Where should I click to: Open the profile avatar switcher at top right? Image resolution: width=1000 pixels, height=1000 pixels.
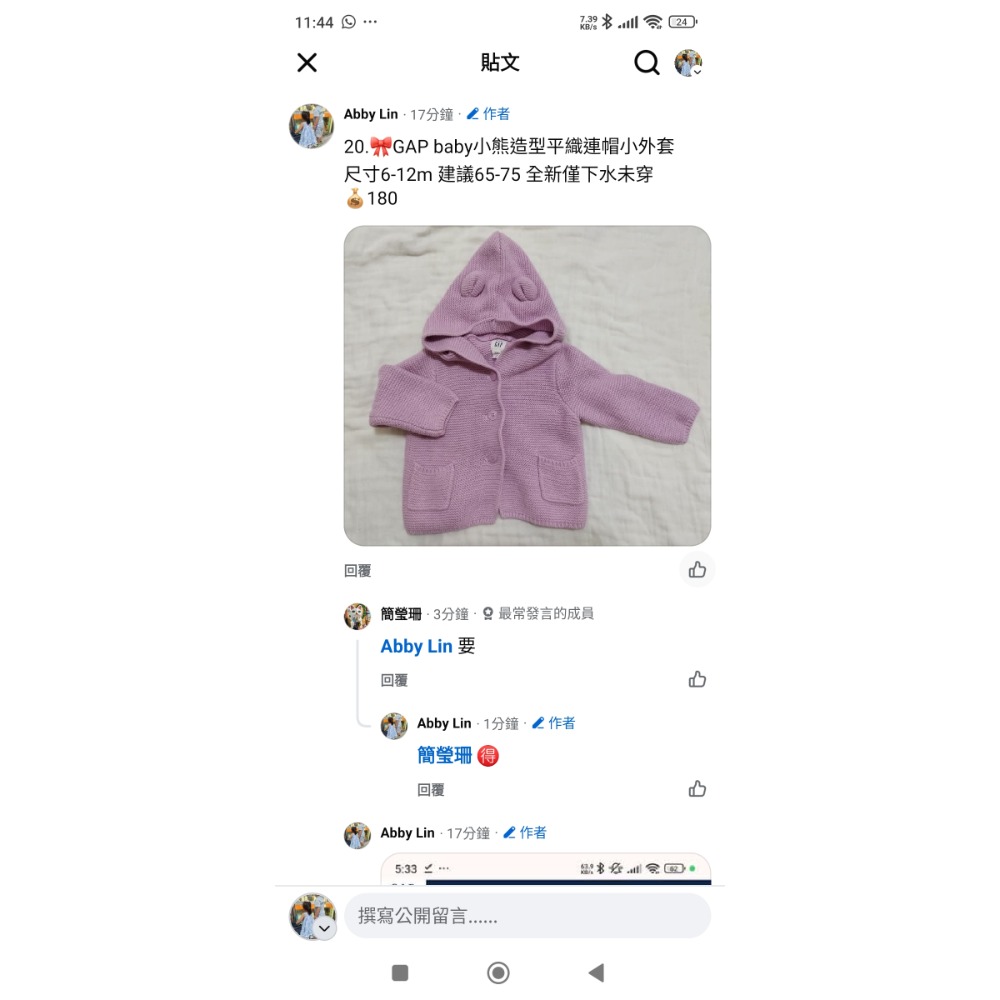pyautogui.click(x=688, y=63)
